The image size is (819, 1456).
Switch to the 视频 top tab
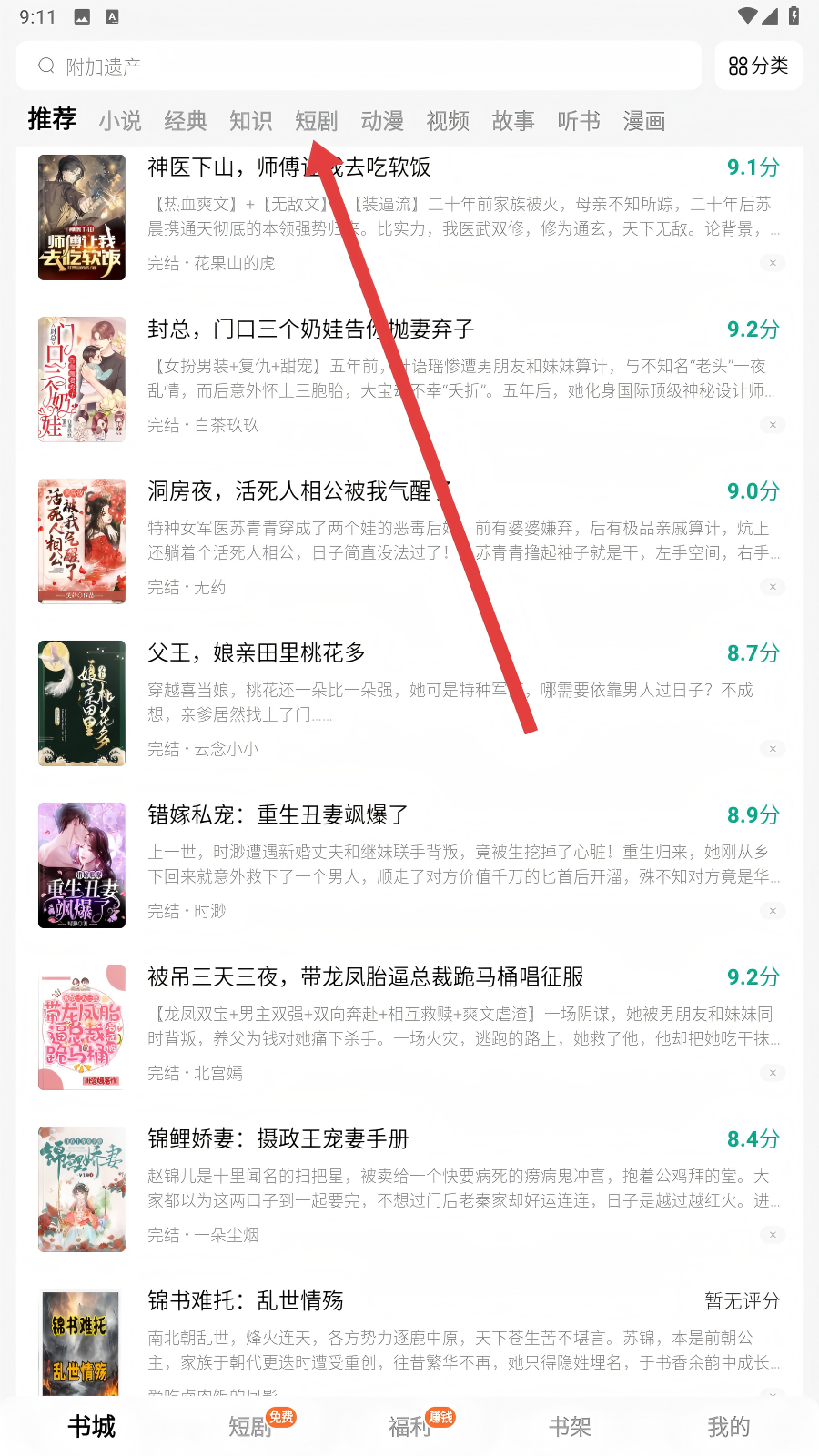pyautogui.click(x=448, y=121)
